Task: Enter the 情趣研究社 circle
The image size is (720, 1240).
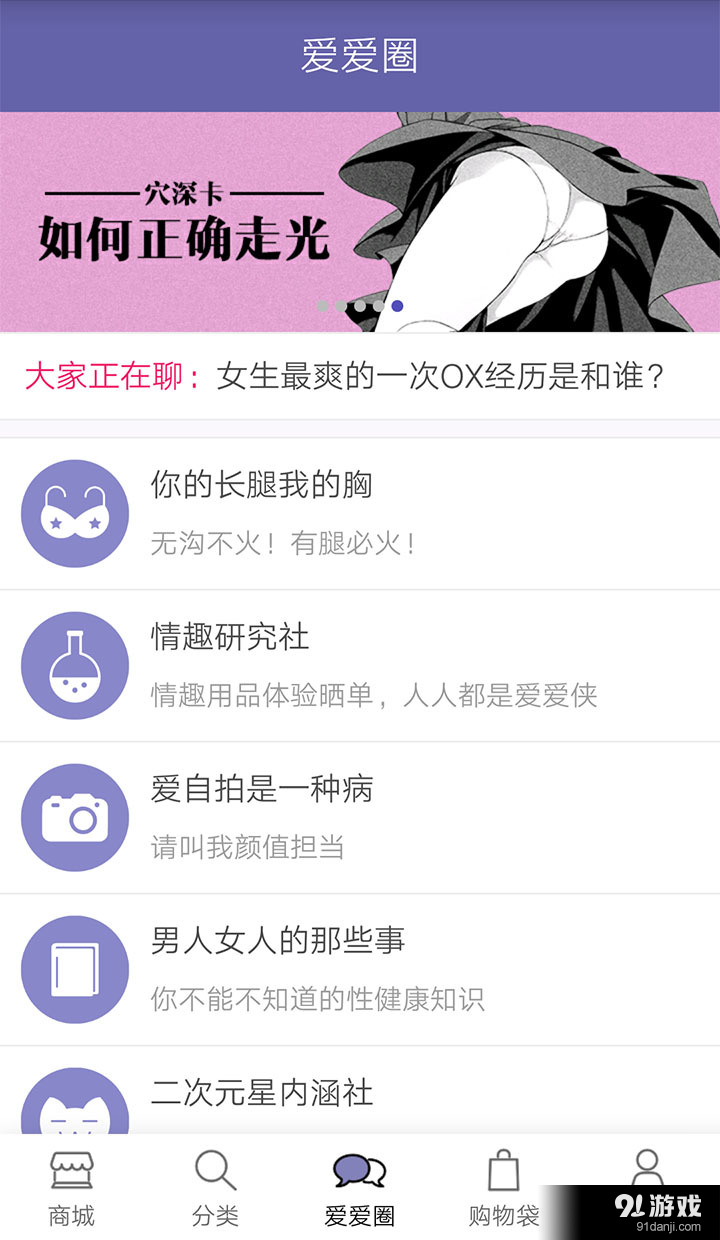Action: tap(360, 665)
